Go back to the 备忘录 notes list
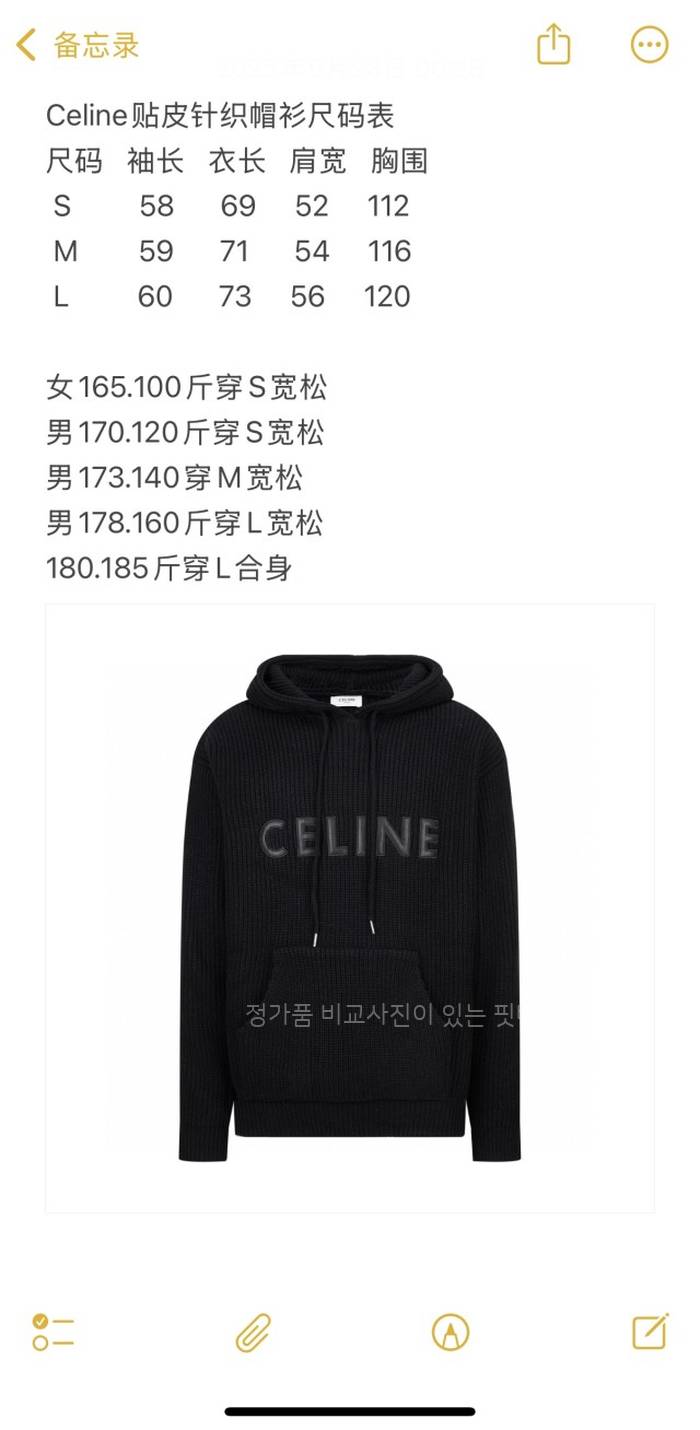The width and height of the screenshot is (700, 1430). tap(78, 45)
